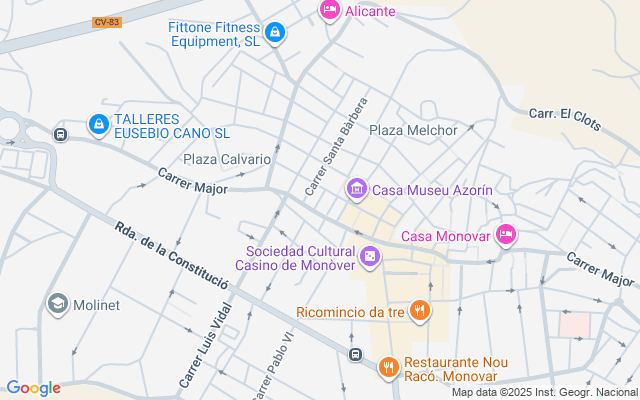Image resolution: width=640 pixels, height=400 pixels.
Task: Open the Casa Monovar lodging pin
Action: tap(506, 235)
